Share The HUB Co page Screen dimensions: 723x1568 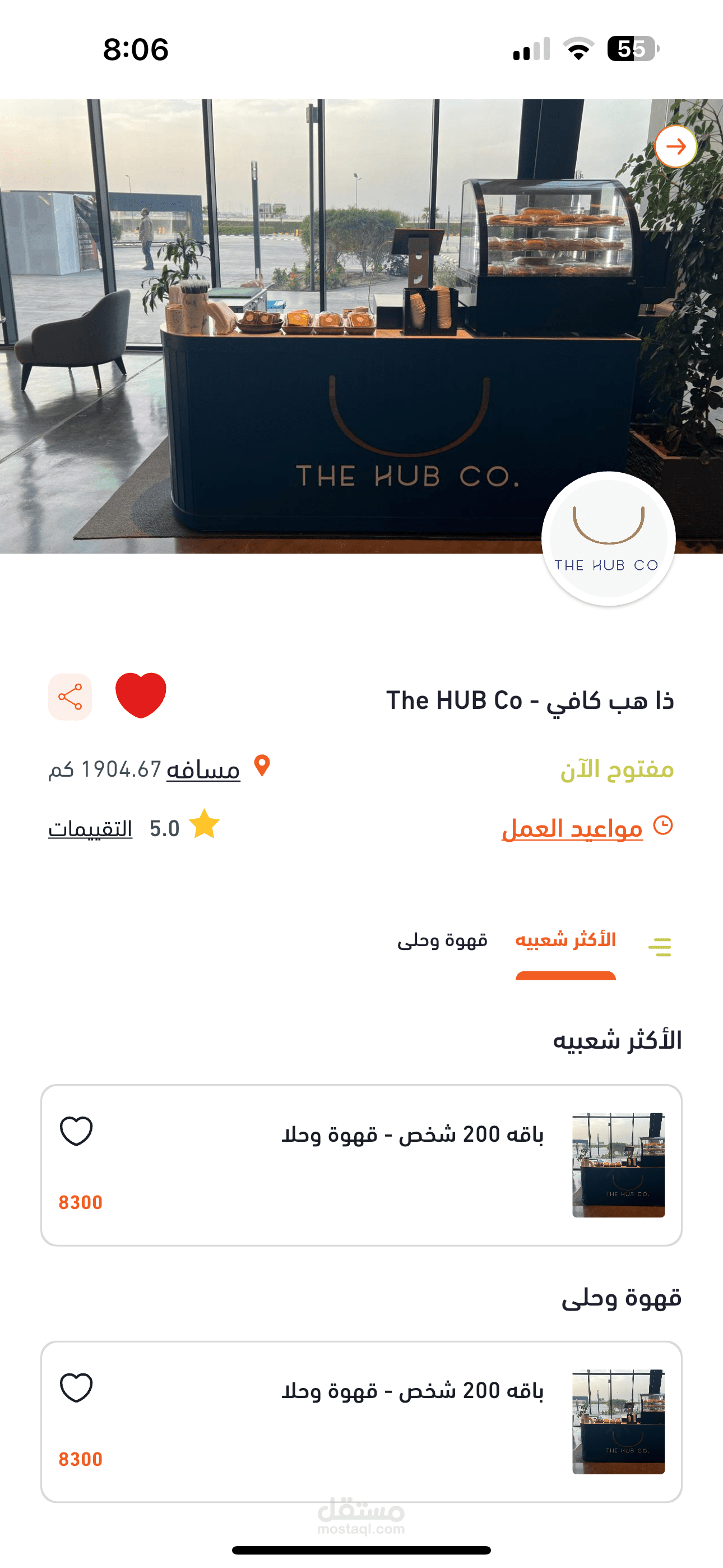click(70, 697)
